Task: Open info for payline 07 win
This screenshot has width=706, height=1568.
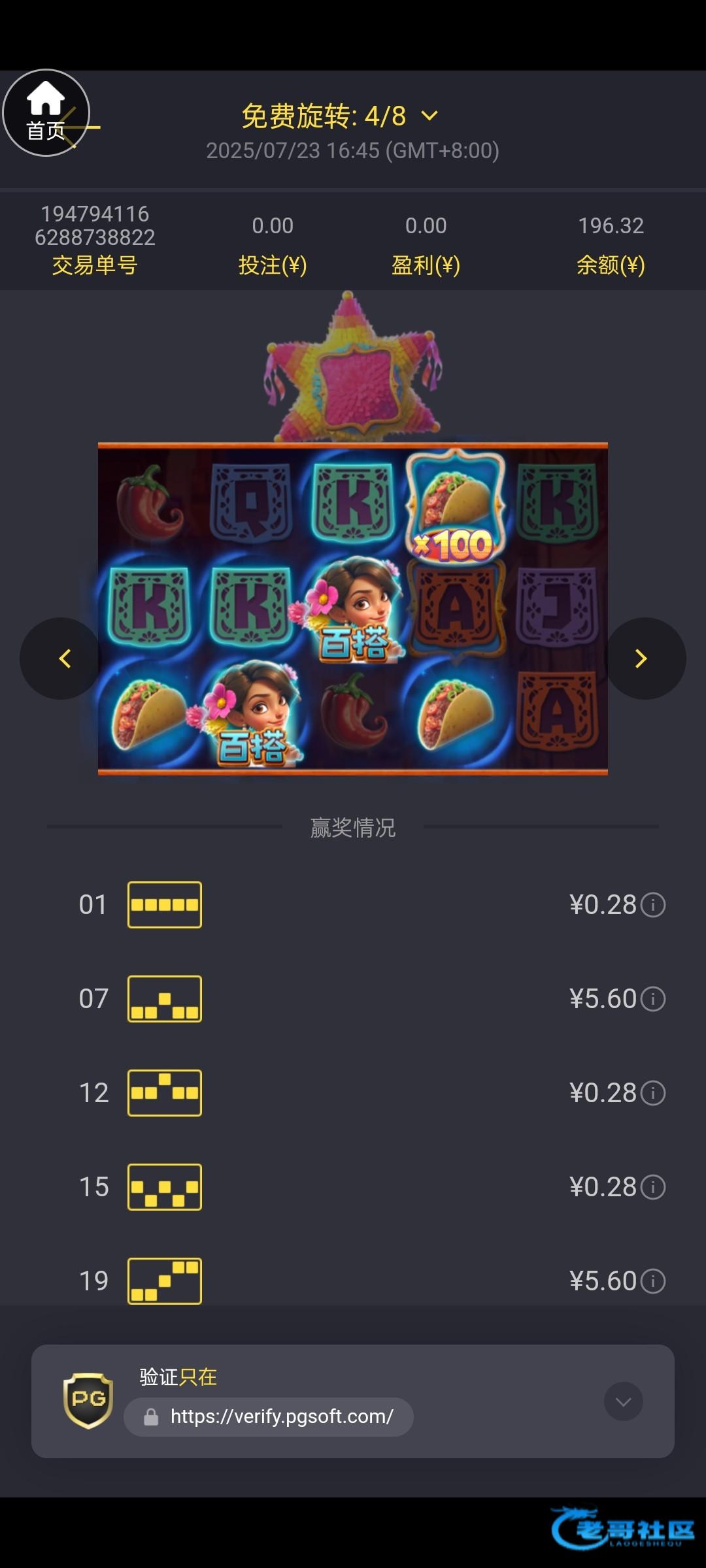Action: 653,999
